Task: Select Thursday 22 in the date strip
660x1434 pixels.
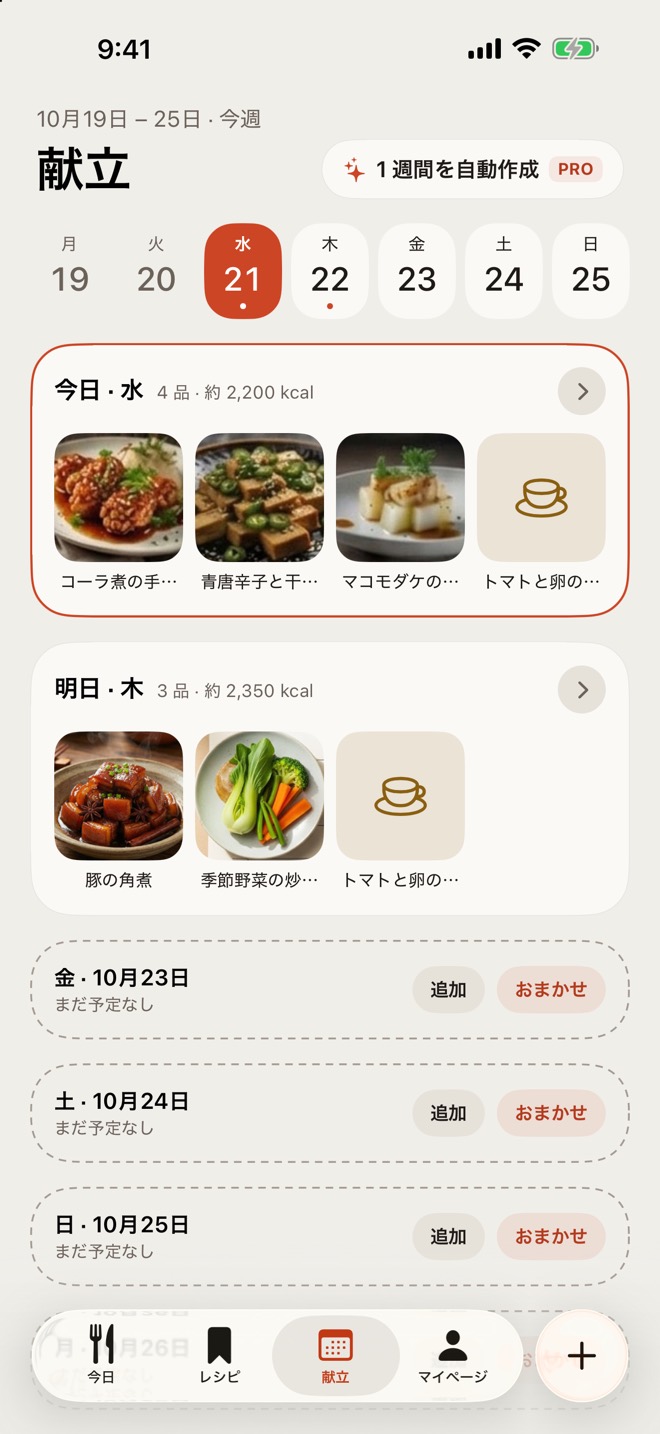Action: (330, 271)
